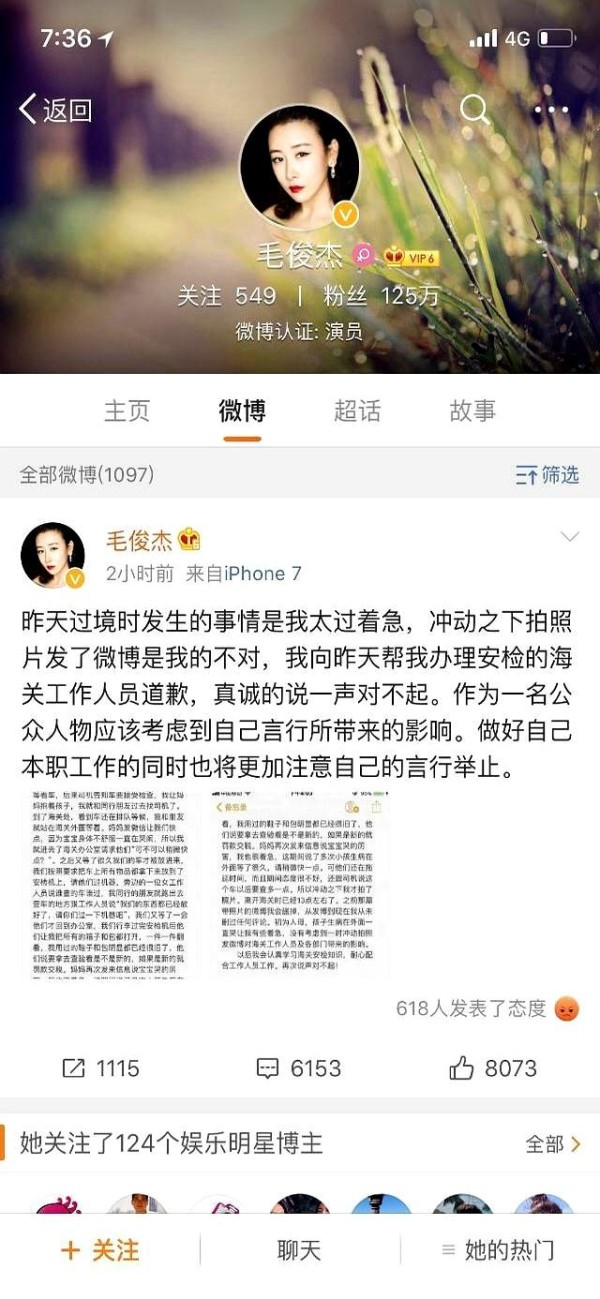Switch to the 故事 tab

point(472,409)
